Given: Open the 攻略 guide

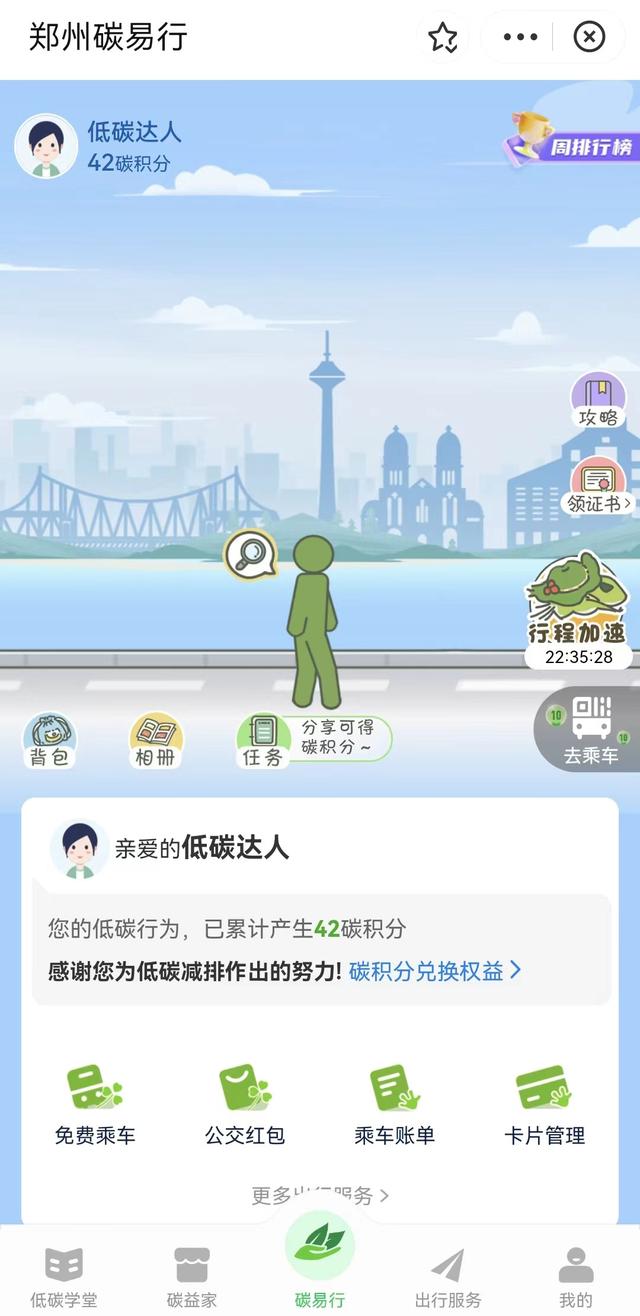Looking at the screenshot, I should click(x=598, y=400).
